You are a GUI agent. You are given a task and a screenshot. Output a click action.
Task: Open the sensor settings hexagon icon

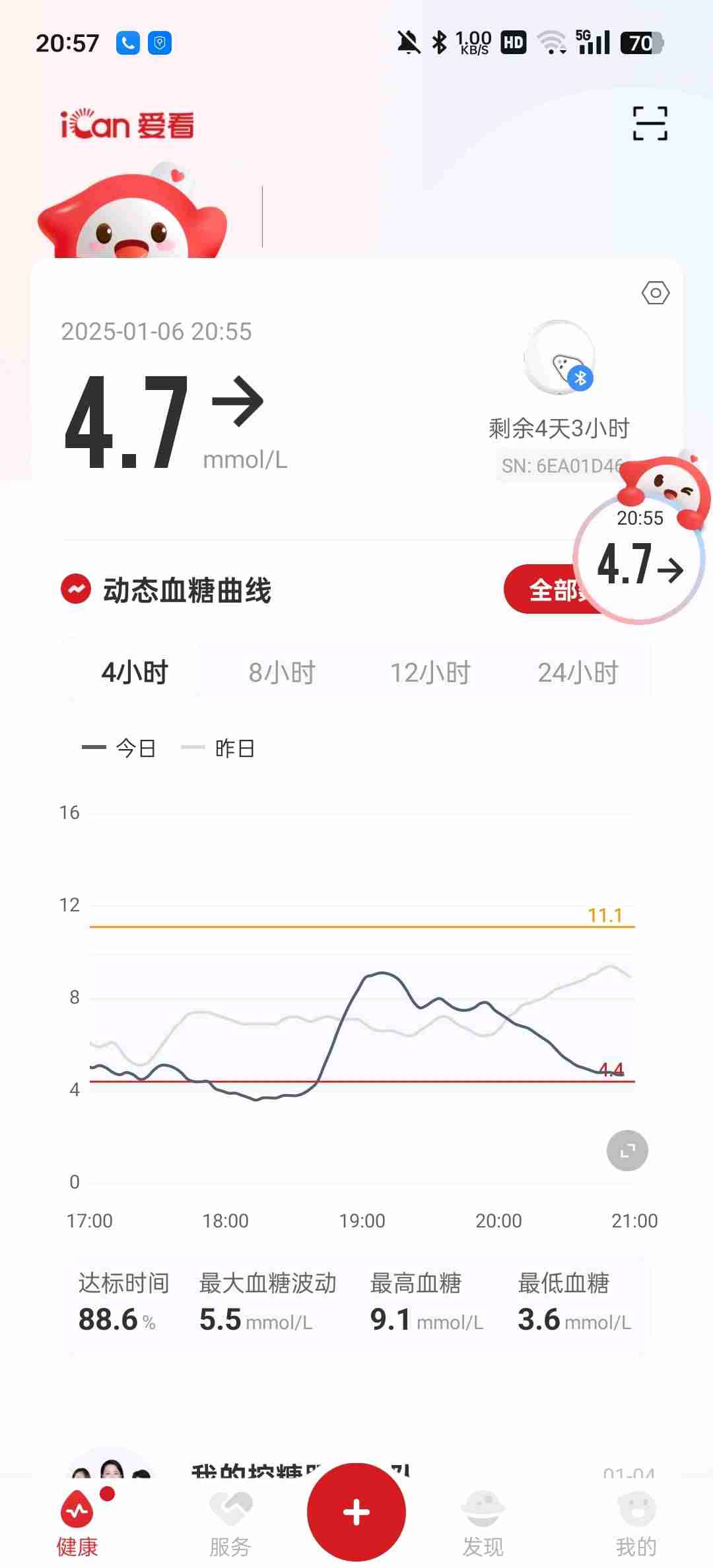(655, 293)
